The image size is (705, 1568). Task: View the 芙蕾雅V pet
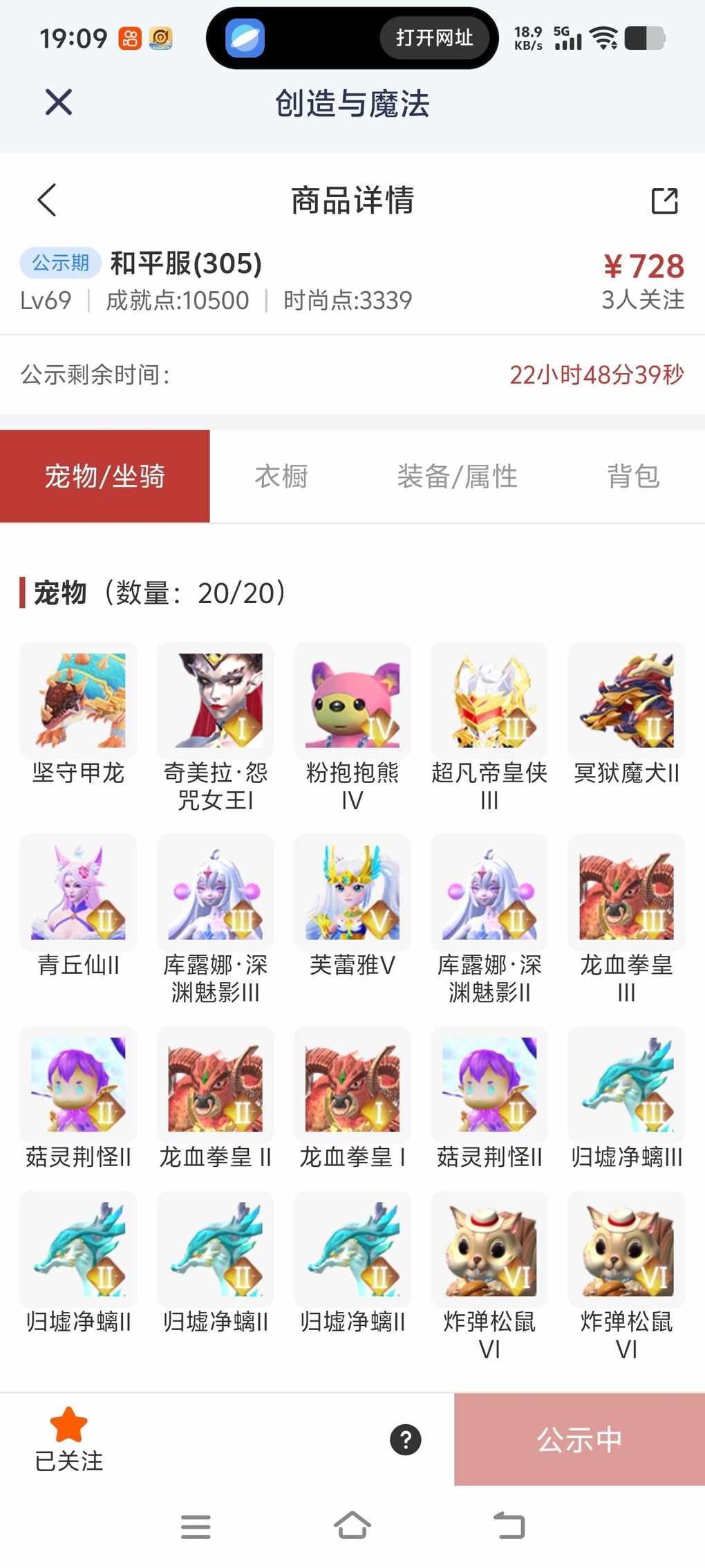coord(352,892)
